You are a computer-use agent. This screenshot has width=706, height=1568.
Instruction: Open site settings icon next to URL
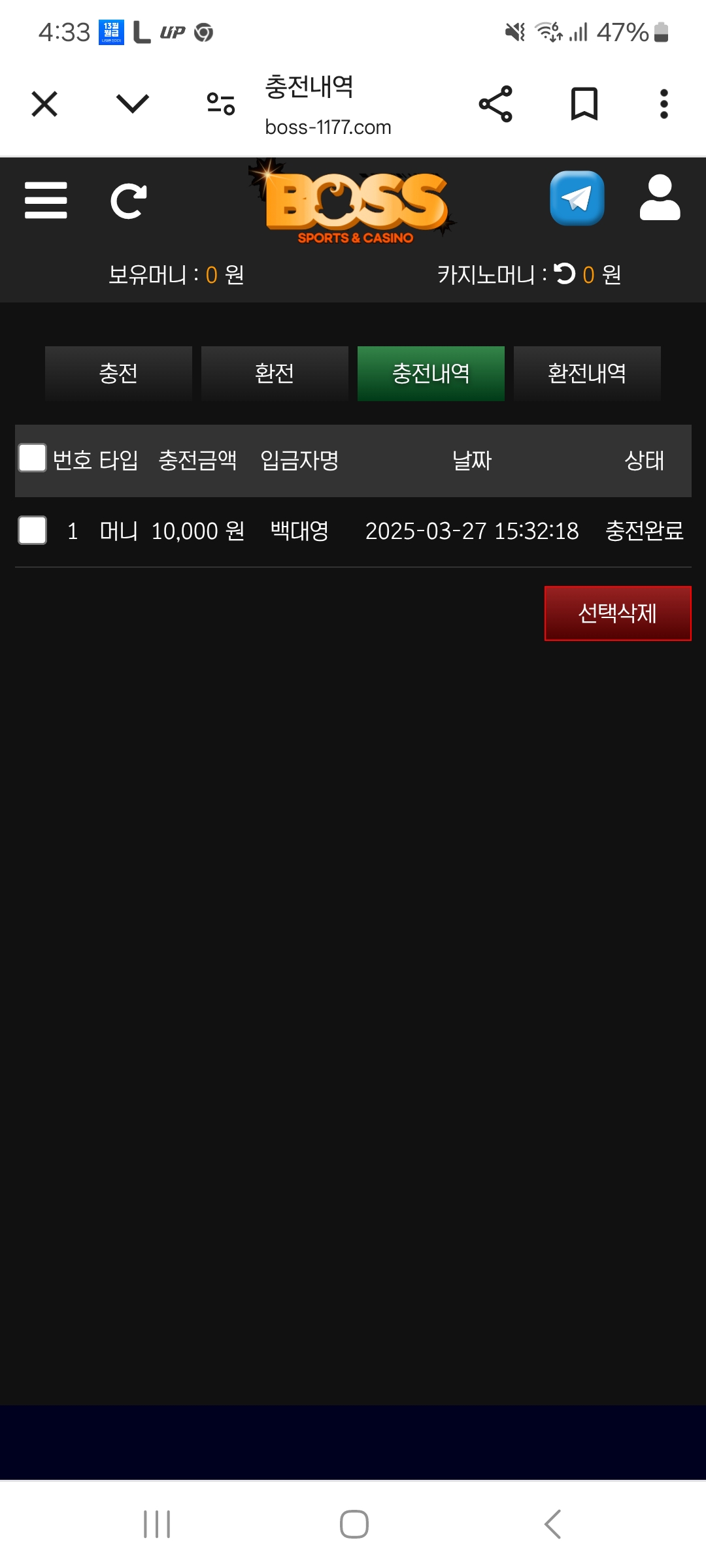[x=221, y=104]
